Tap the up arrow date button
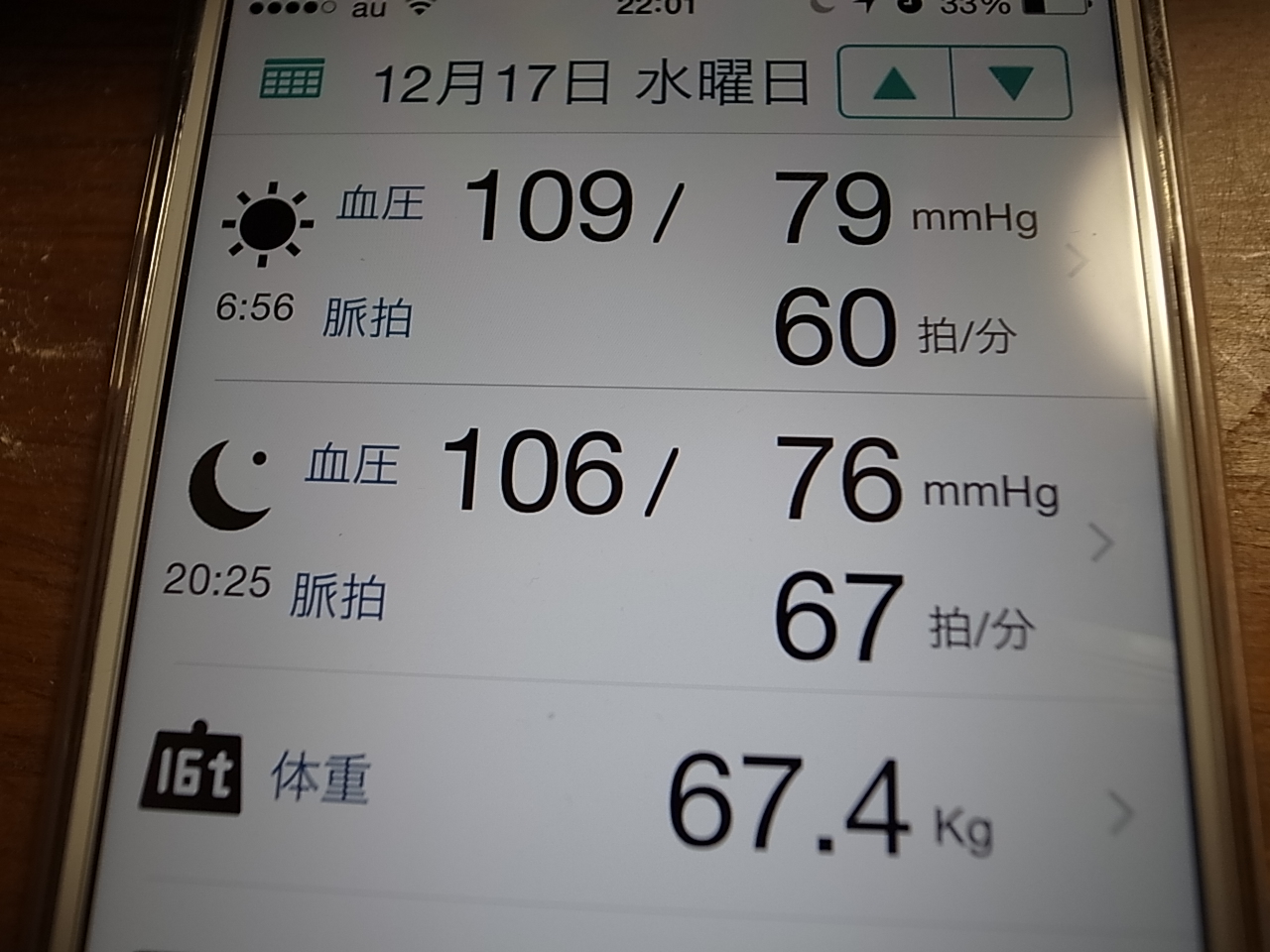The width and height of the screenshot is (1270, 952). click(896, 84)
